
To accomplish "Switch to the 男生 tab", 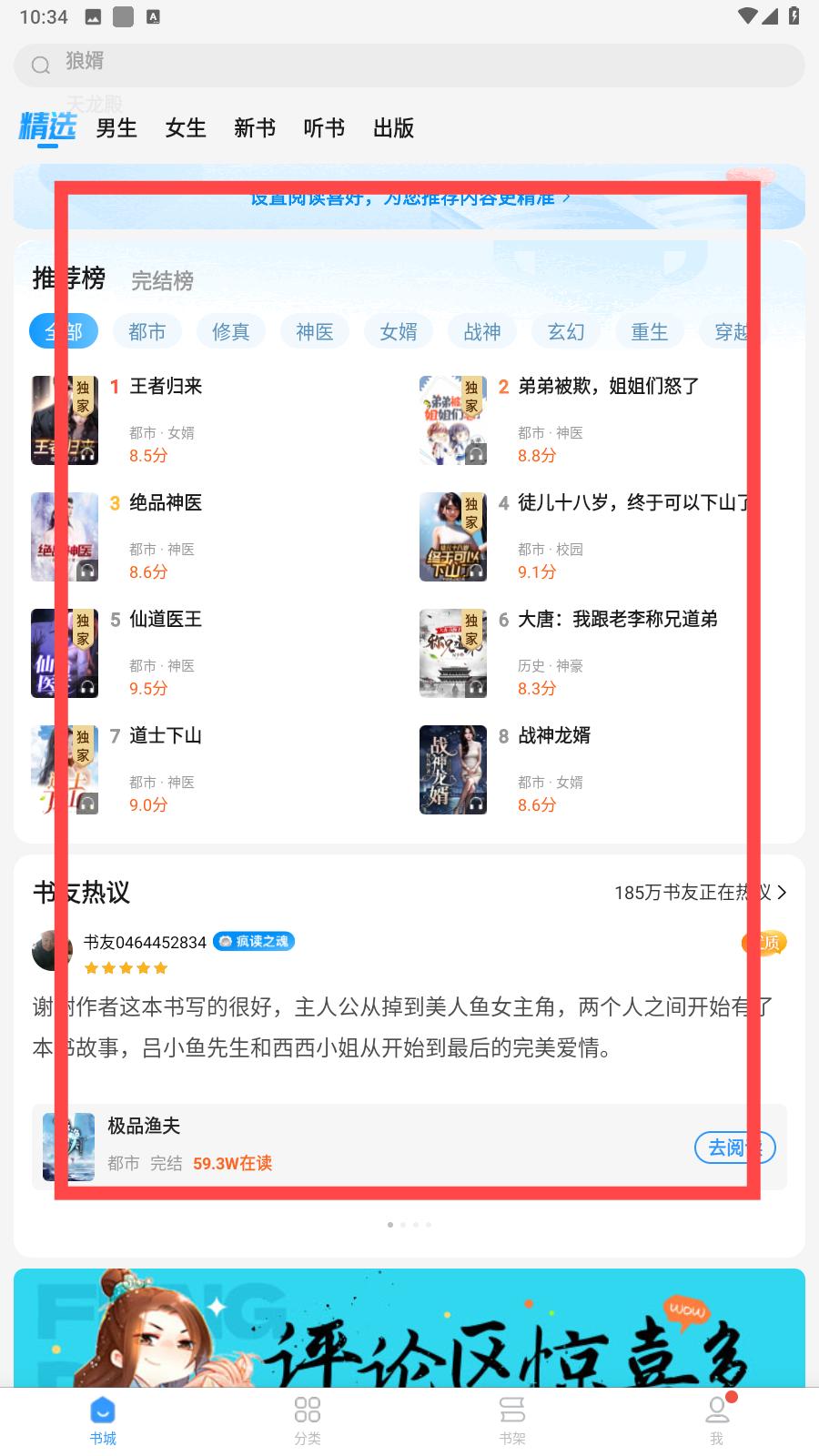I will tap(116, 128).
